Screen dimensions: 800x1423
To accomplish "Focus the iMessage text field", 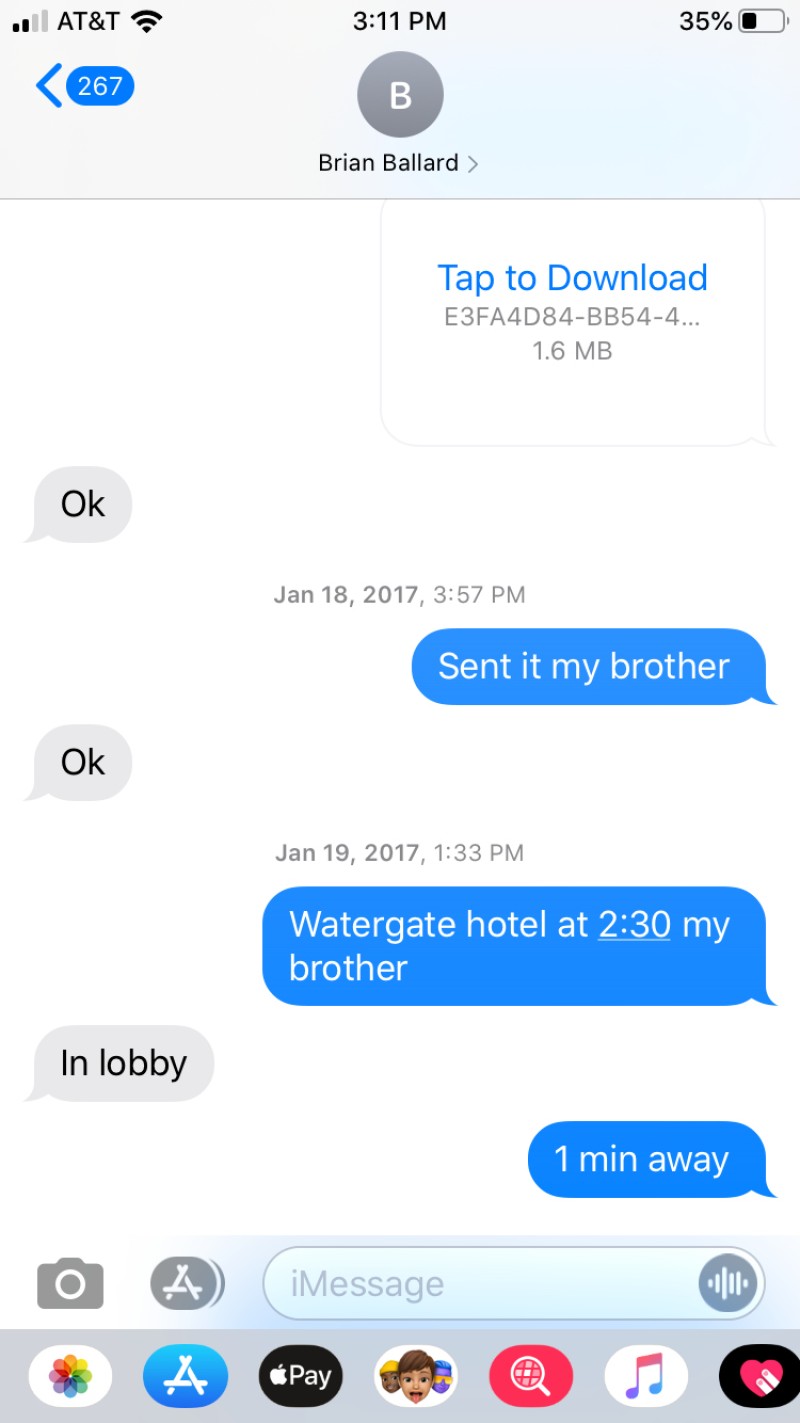I will (480, 1283).
